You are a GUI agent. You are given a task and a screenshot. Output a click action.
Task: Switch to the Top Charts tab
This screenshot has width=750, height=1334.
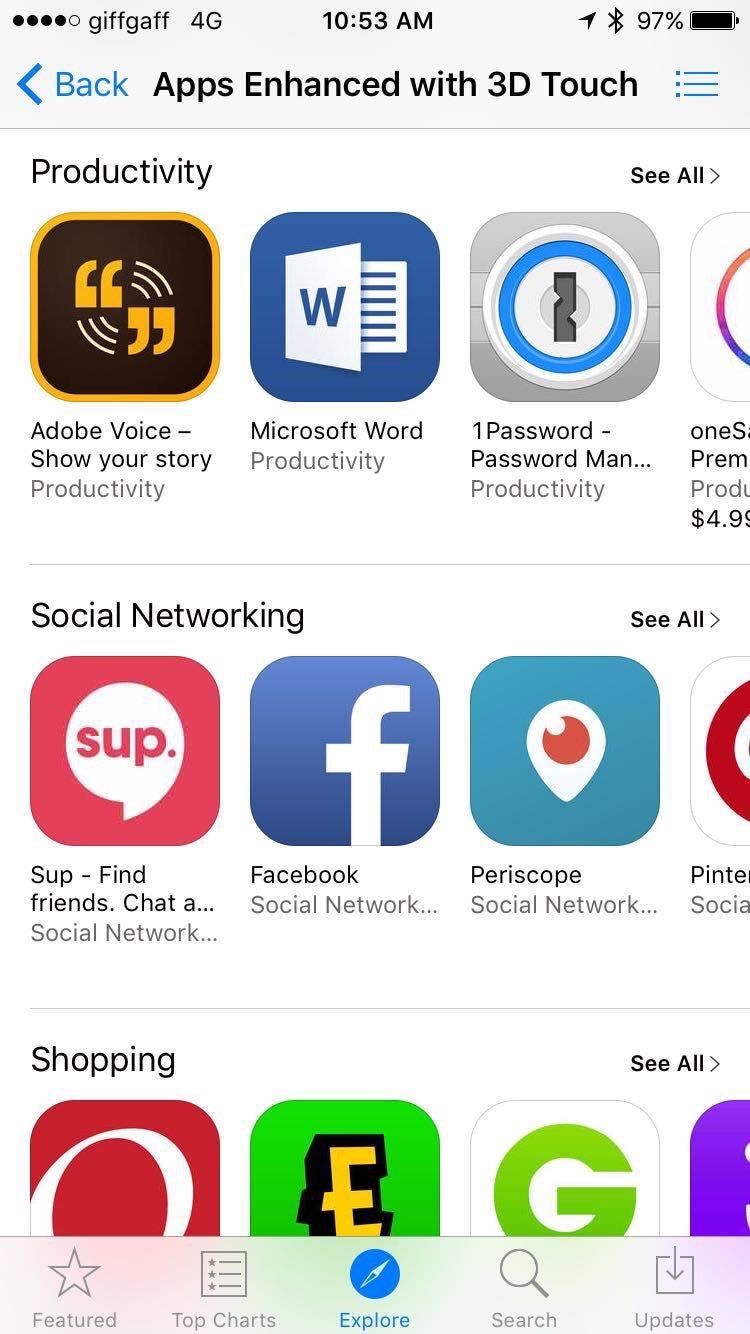pyautogui.click(x=224, y=1288)
